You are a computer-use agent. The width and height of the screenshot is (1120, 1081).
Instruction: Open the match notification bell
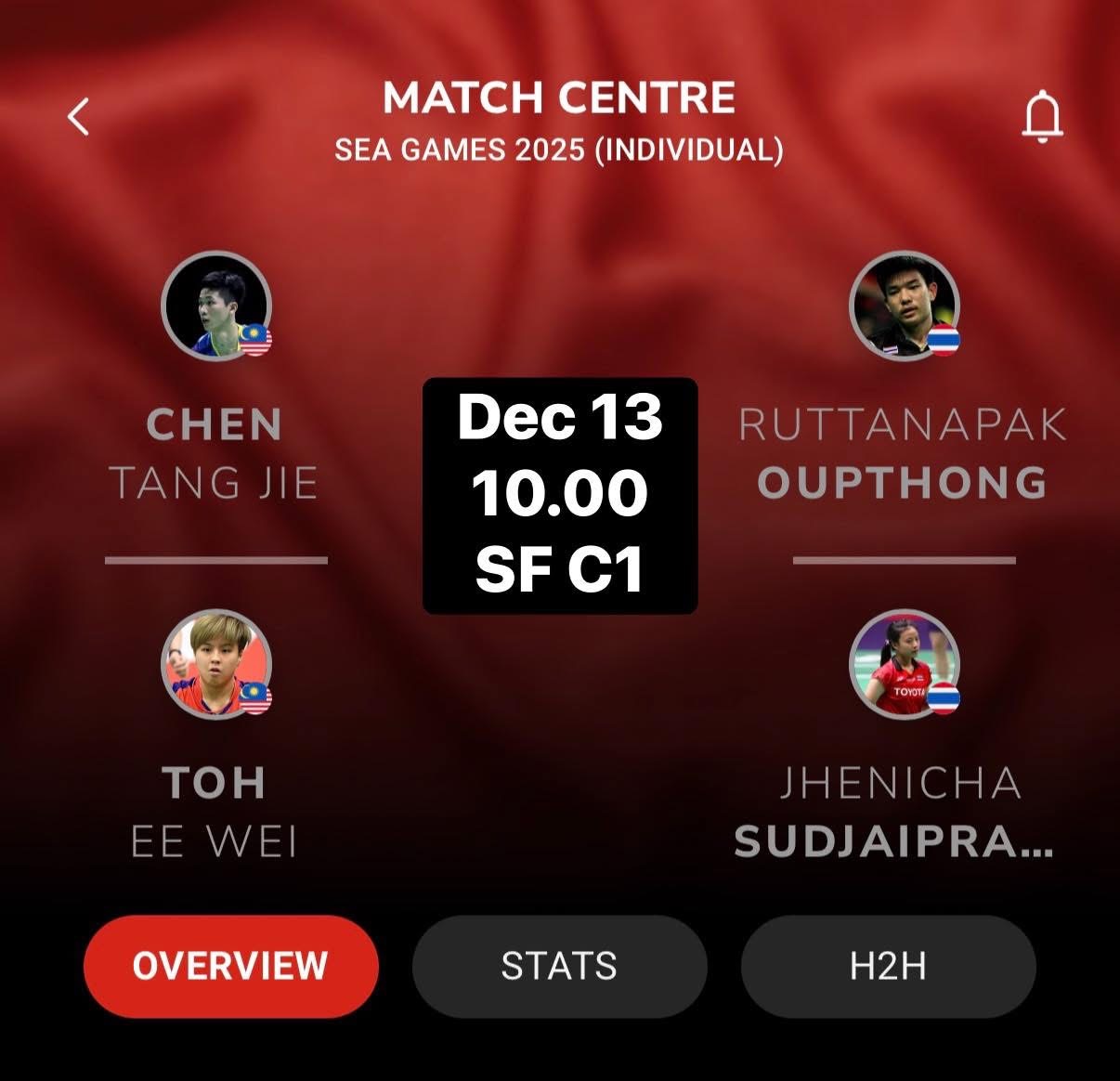pos(1042,117)
